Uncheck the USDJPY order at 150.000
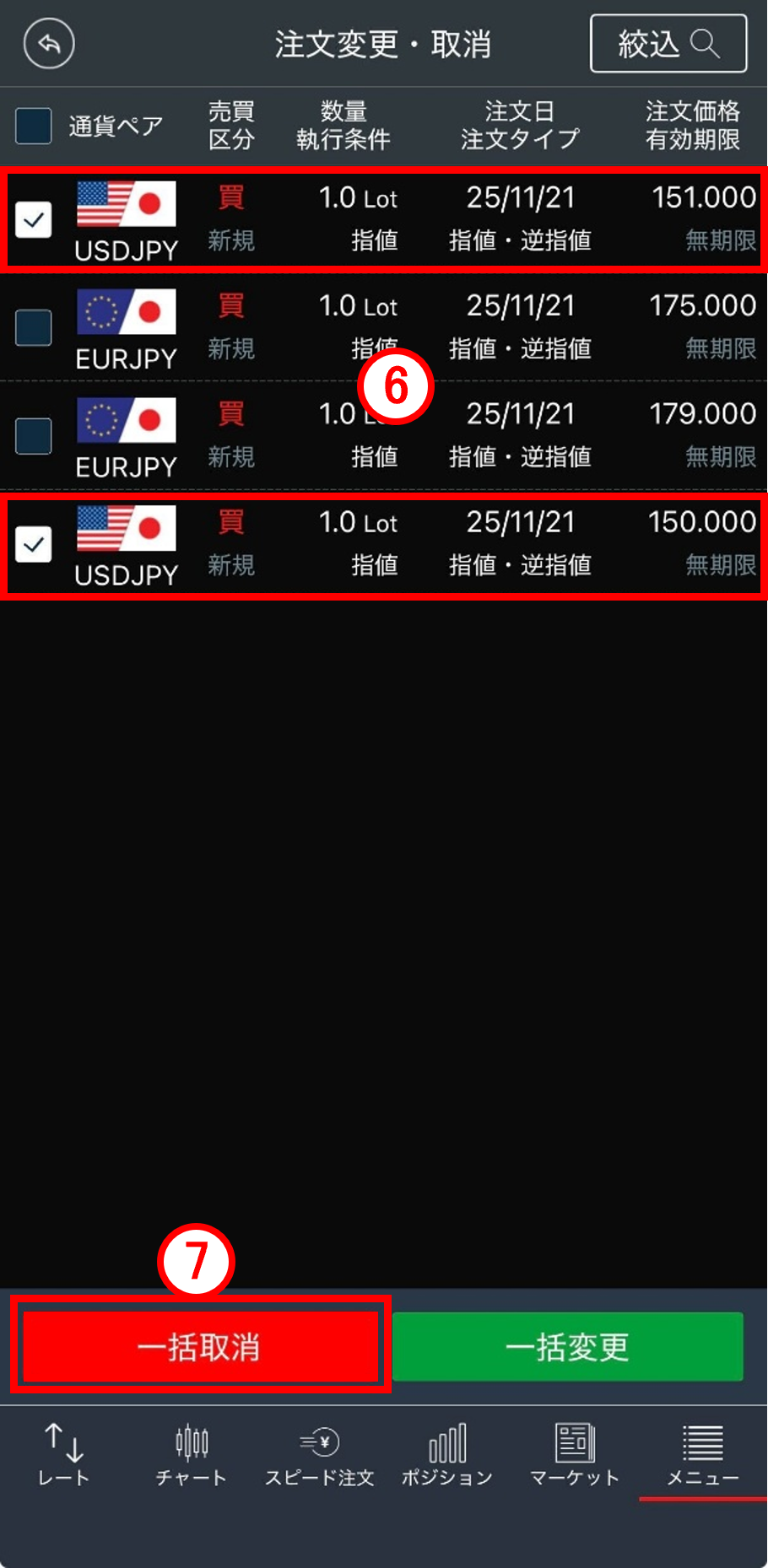768x1568 pixels. pos(34,544)
